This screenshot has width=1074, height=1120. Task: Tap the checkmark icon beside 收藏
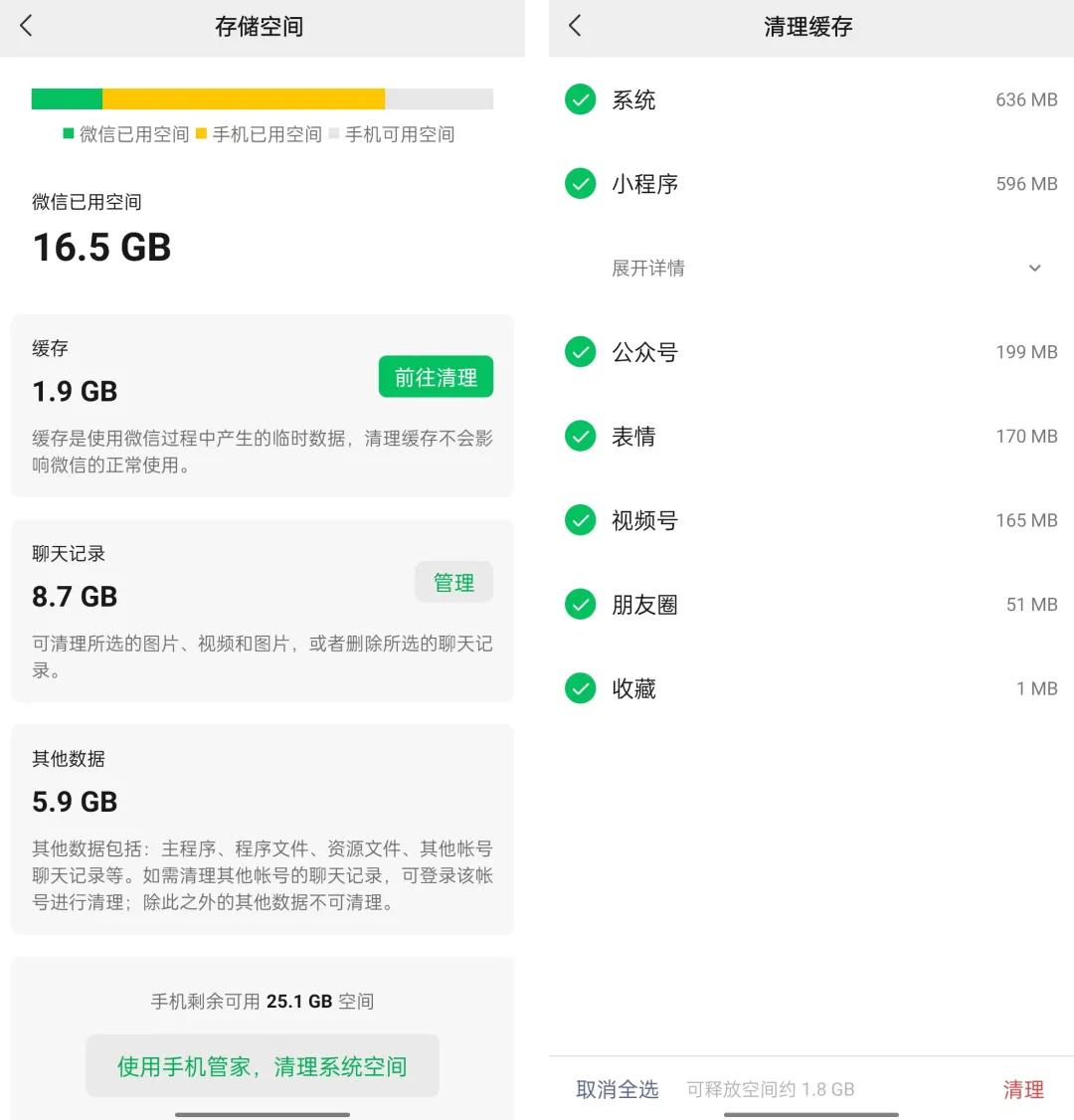(x=580, y=688)
